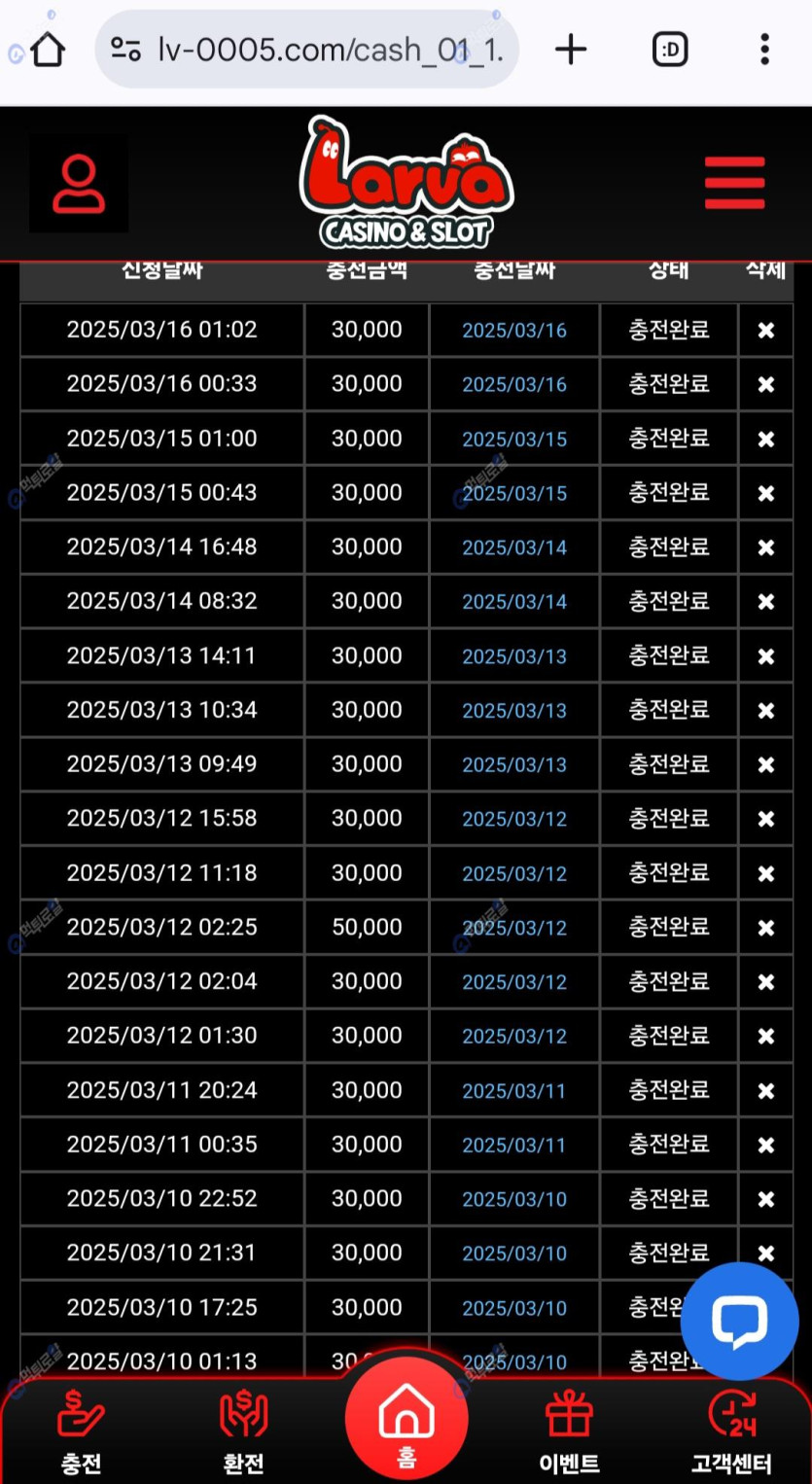Image resolution: width=812 pixels, height=1484 pixels.
Task: Open the live chat bubble
Action: [x=739, y=1321]
